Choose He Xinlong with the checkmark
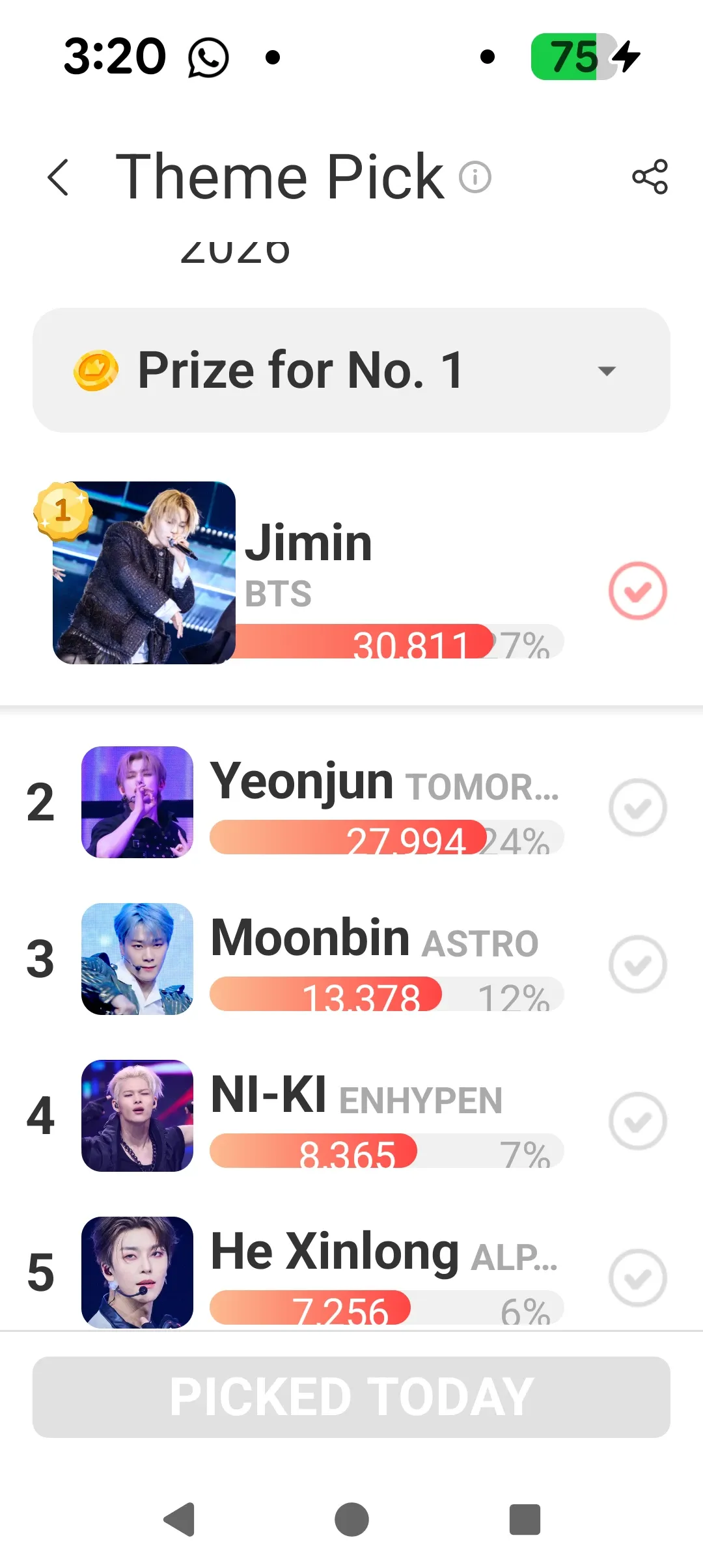The image size is (703, 1568). [637, 1278]
